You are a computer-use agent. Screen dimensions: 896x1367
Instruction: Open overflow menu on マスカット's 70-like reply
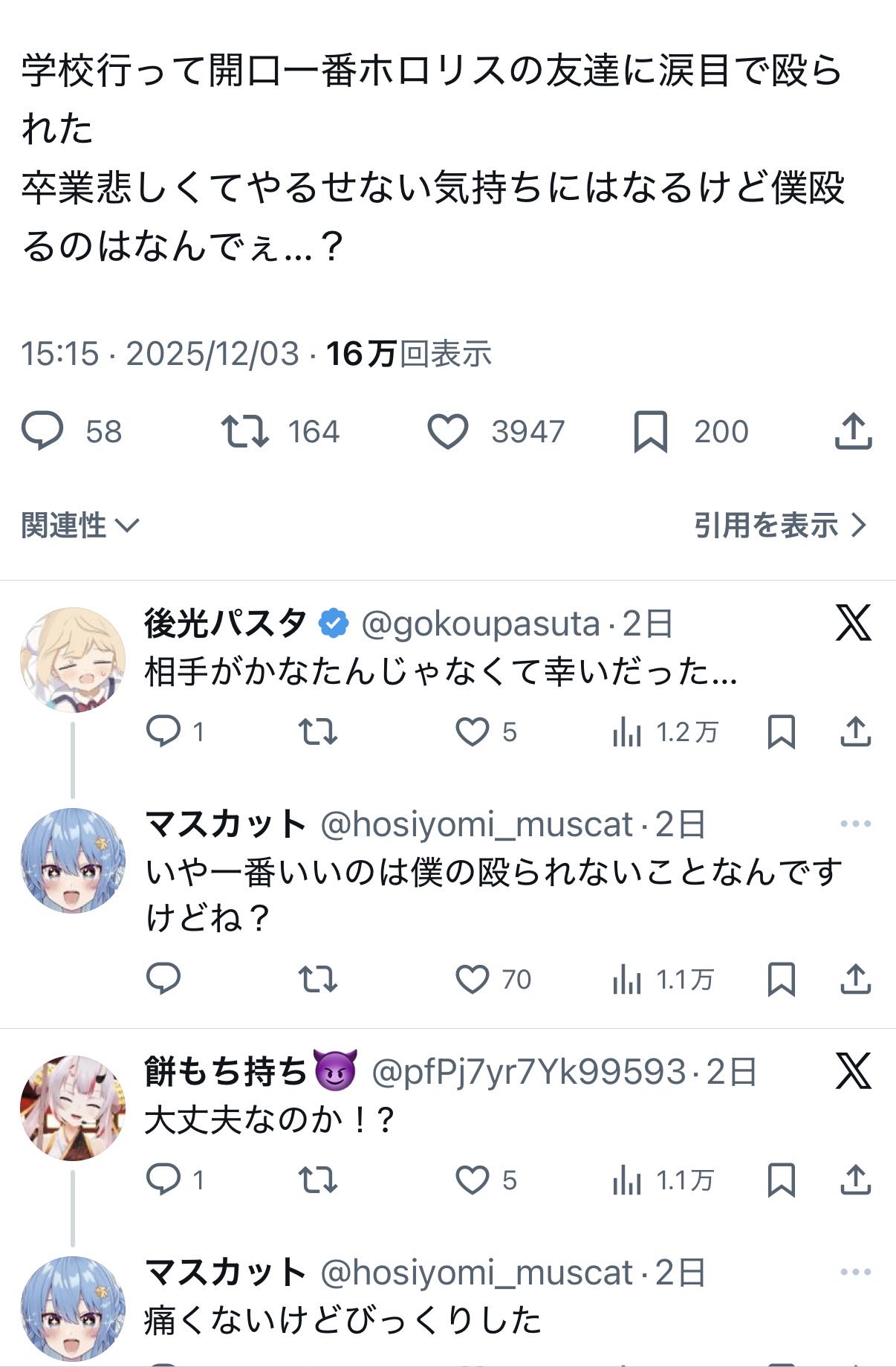(855, 824)
